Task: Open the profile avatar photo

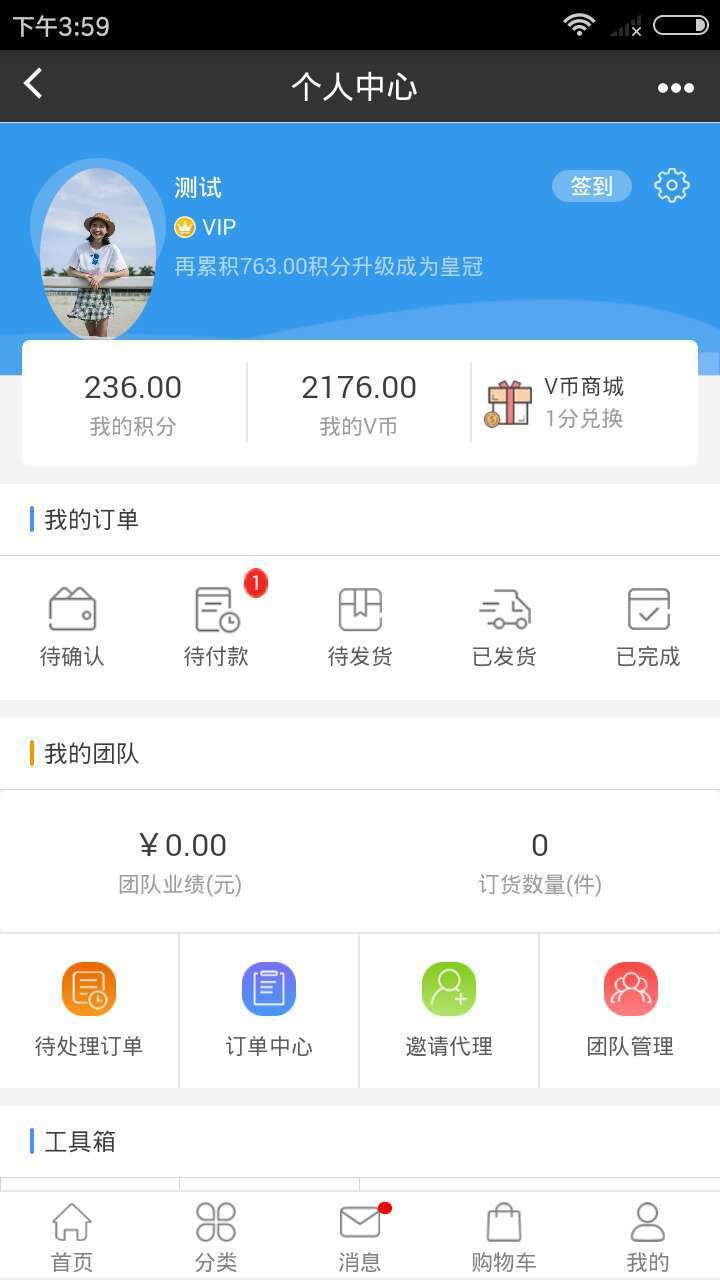Action: tap(97, 251)
